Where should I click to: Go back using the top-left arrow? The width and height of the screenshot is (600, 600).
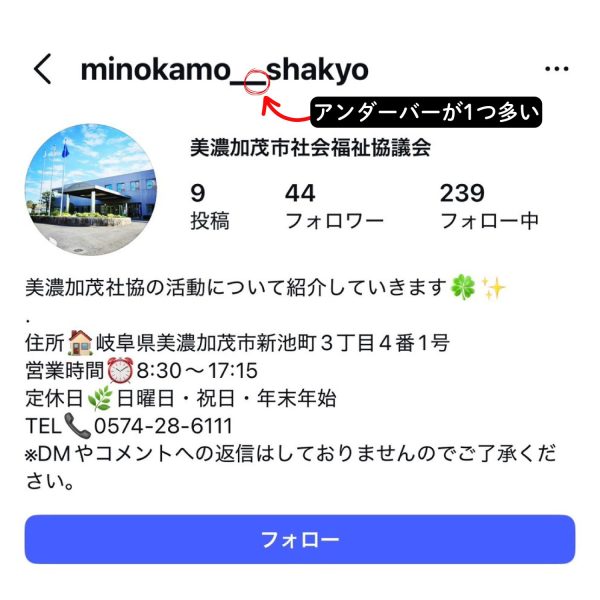tap(42, 69)
